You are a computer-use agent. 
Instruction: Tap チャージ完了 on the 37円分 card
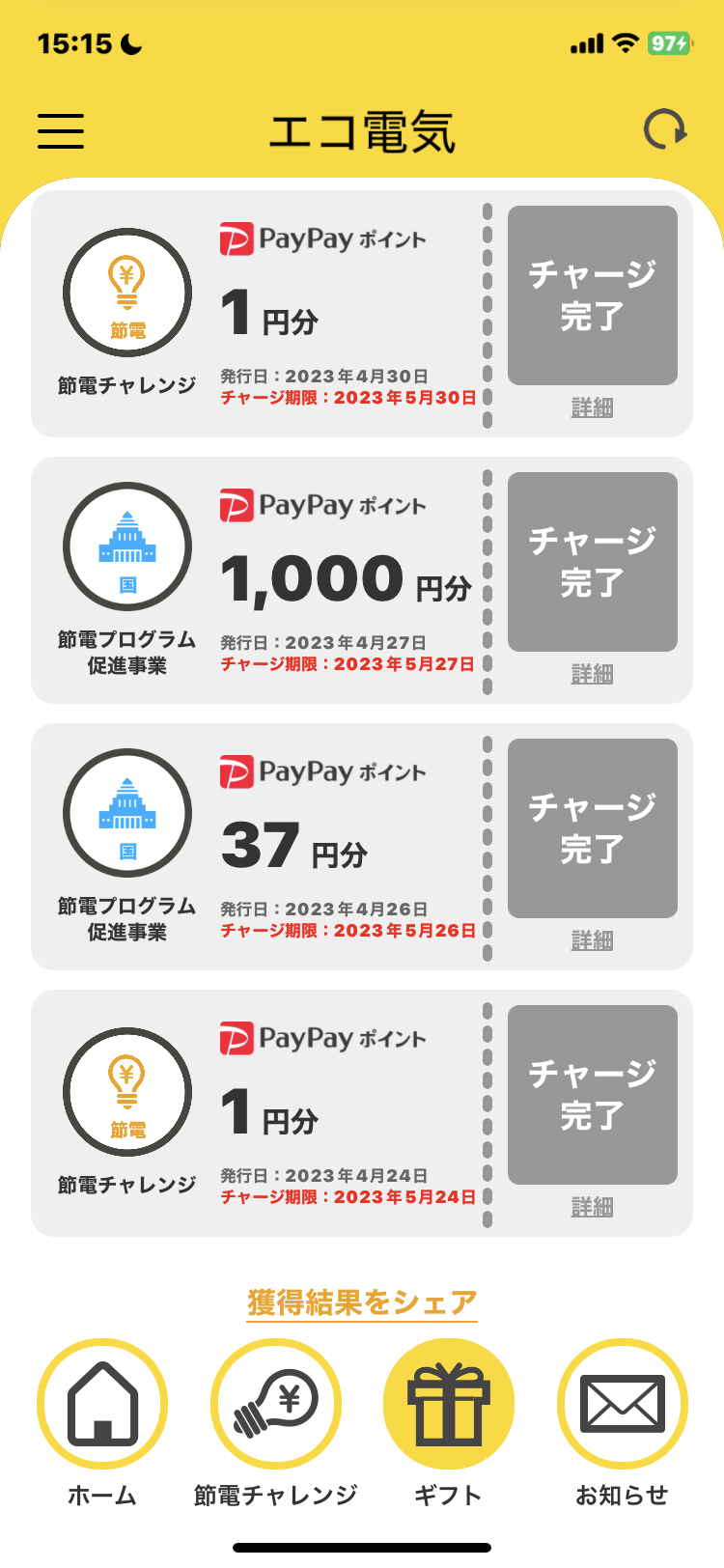click(592, 828)
